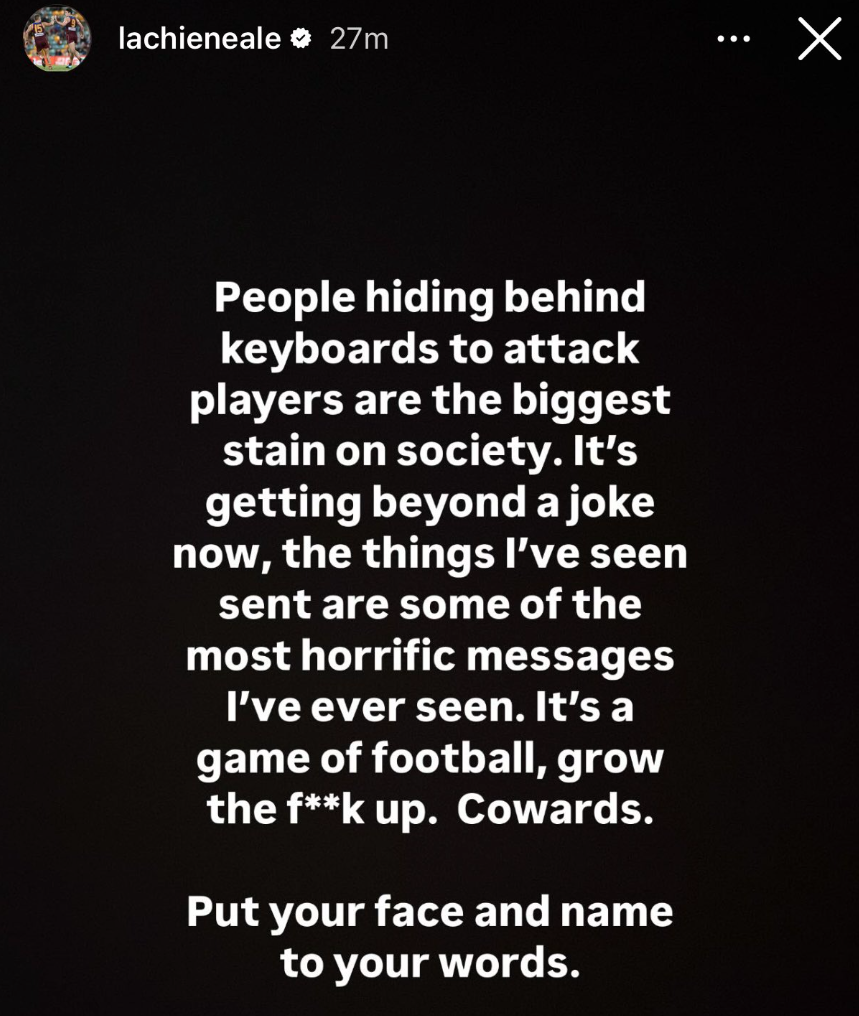Open the three-dot story options menu
Image resolution: width=859 pixels, height=1016 pixels.
pos(733,40)
